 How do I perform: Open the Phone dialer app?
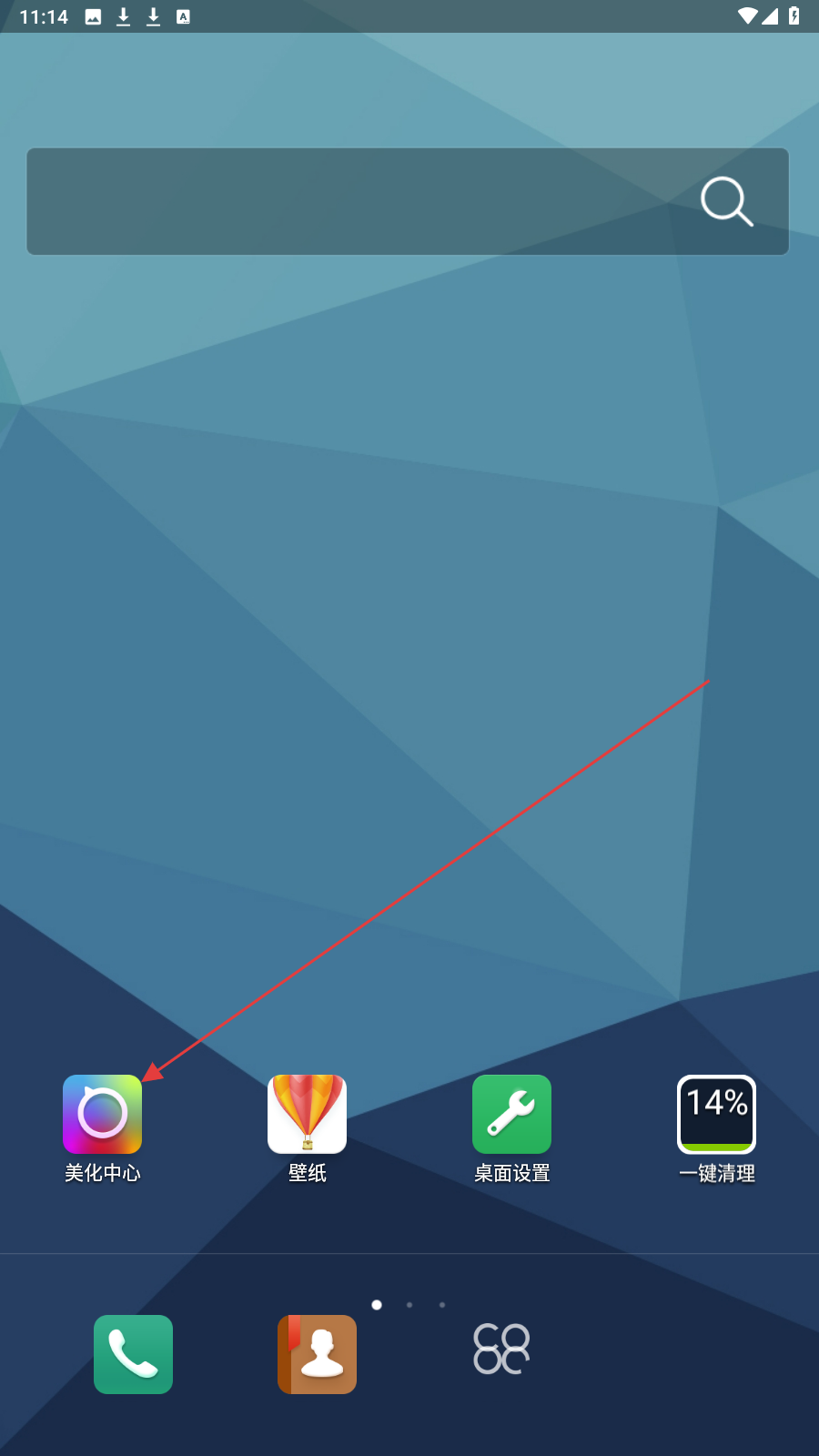point(133,1354)
